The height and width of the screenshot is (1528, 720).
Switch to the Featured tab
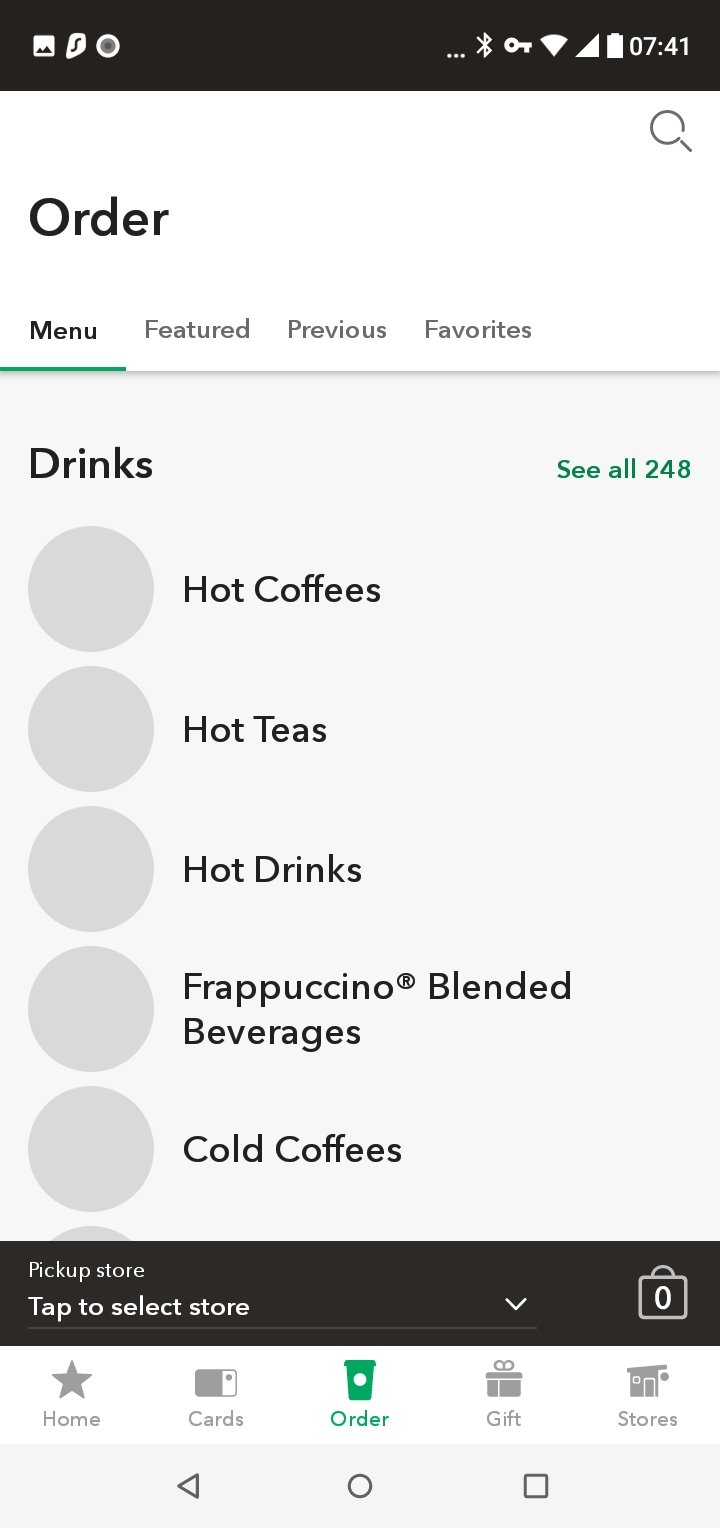197,330
